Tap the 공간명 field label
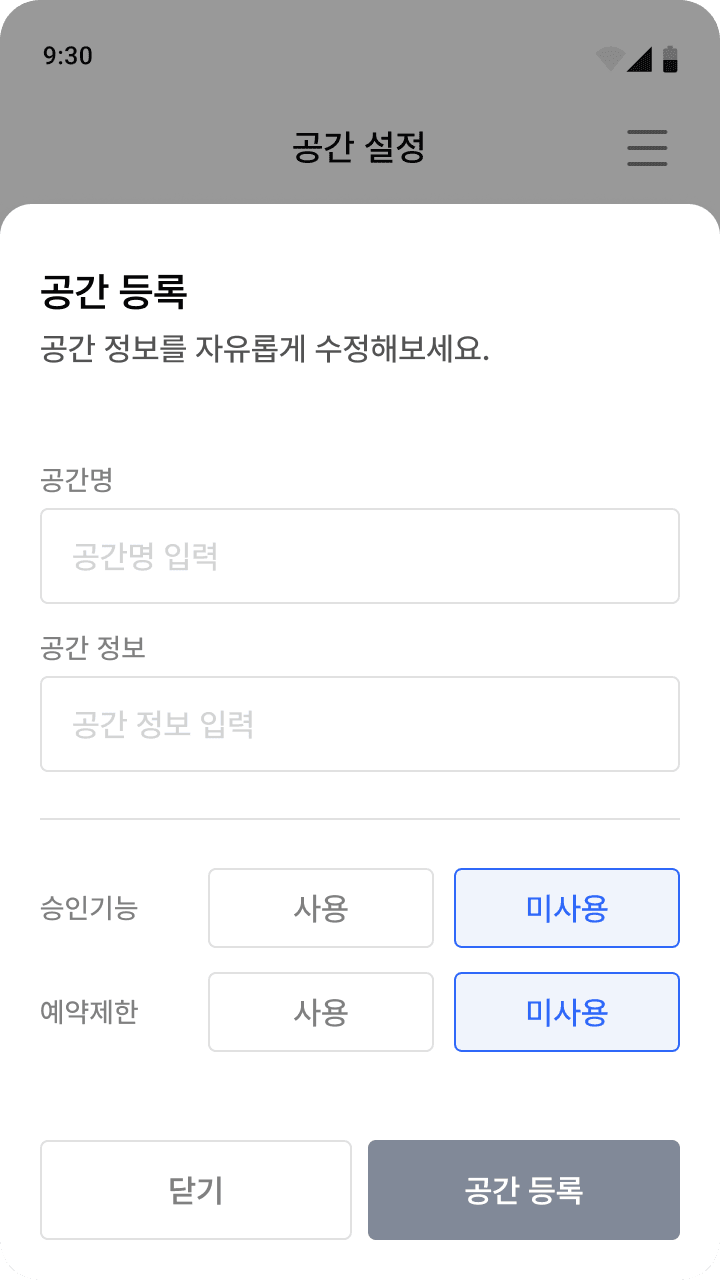Viewport: 720px width, 1280px height. [67, 480]
